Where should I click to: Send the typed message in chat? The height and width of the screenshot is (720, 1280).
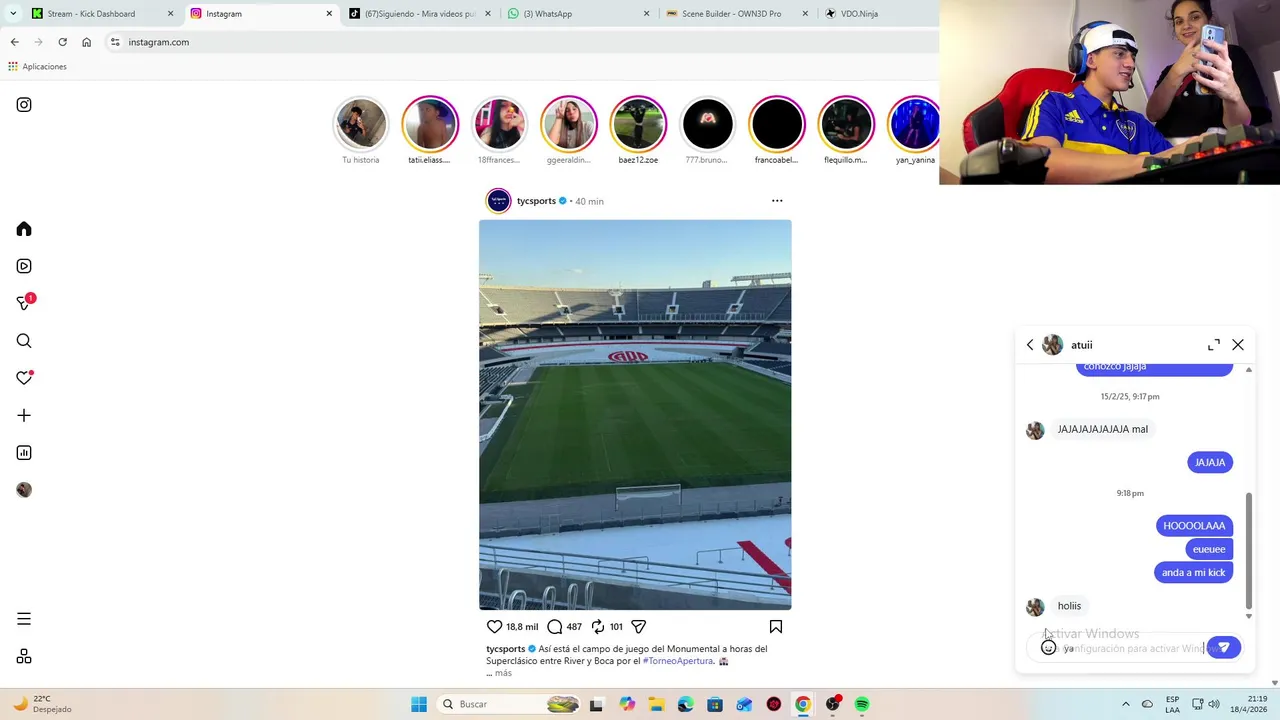click(1223, 648)
